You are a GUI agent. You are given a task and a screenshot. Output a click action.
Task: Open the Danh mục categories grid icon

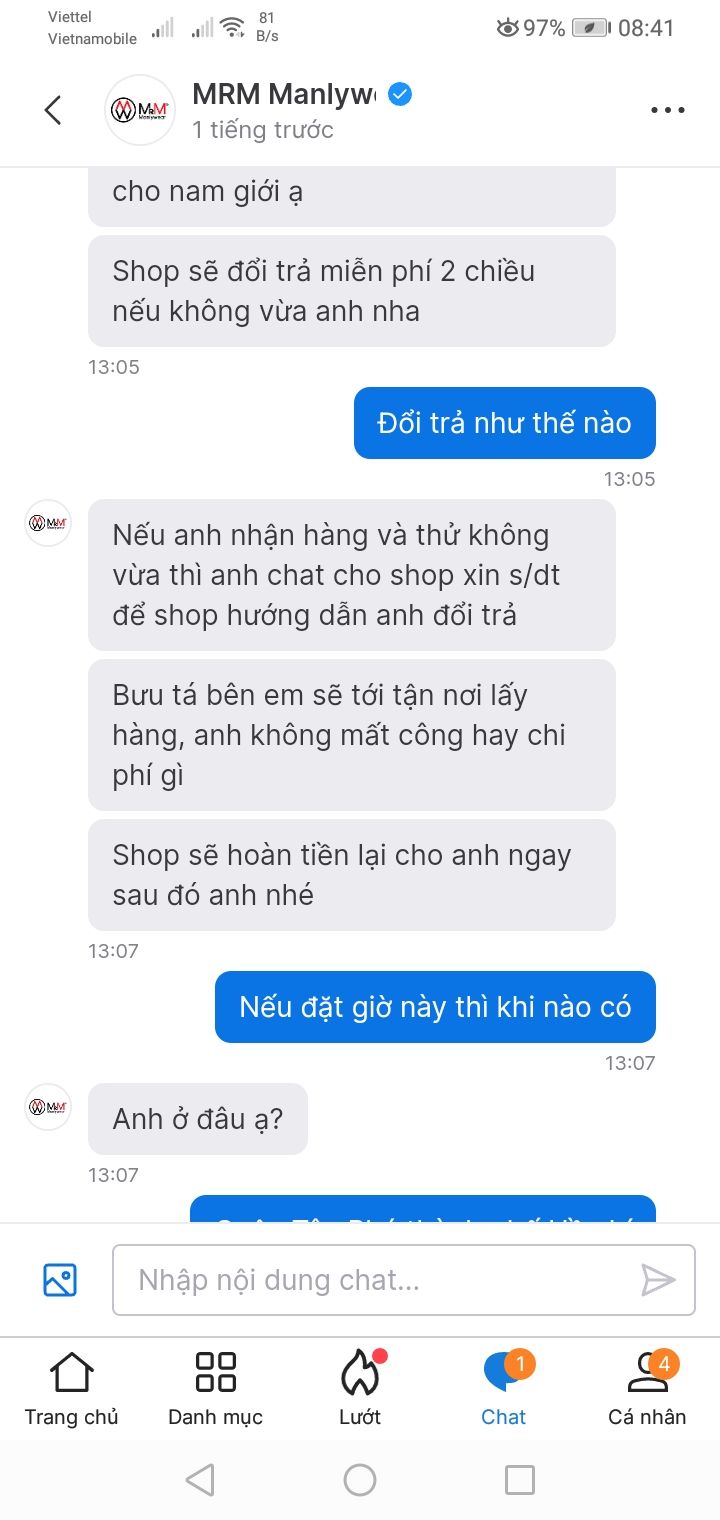click(x=215, y=1374)
